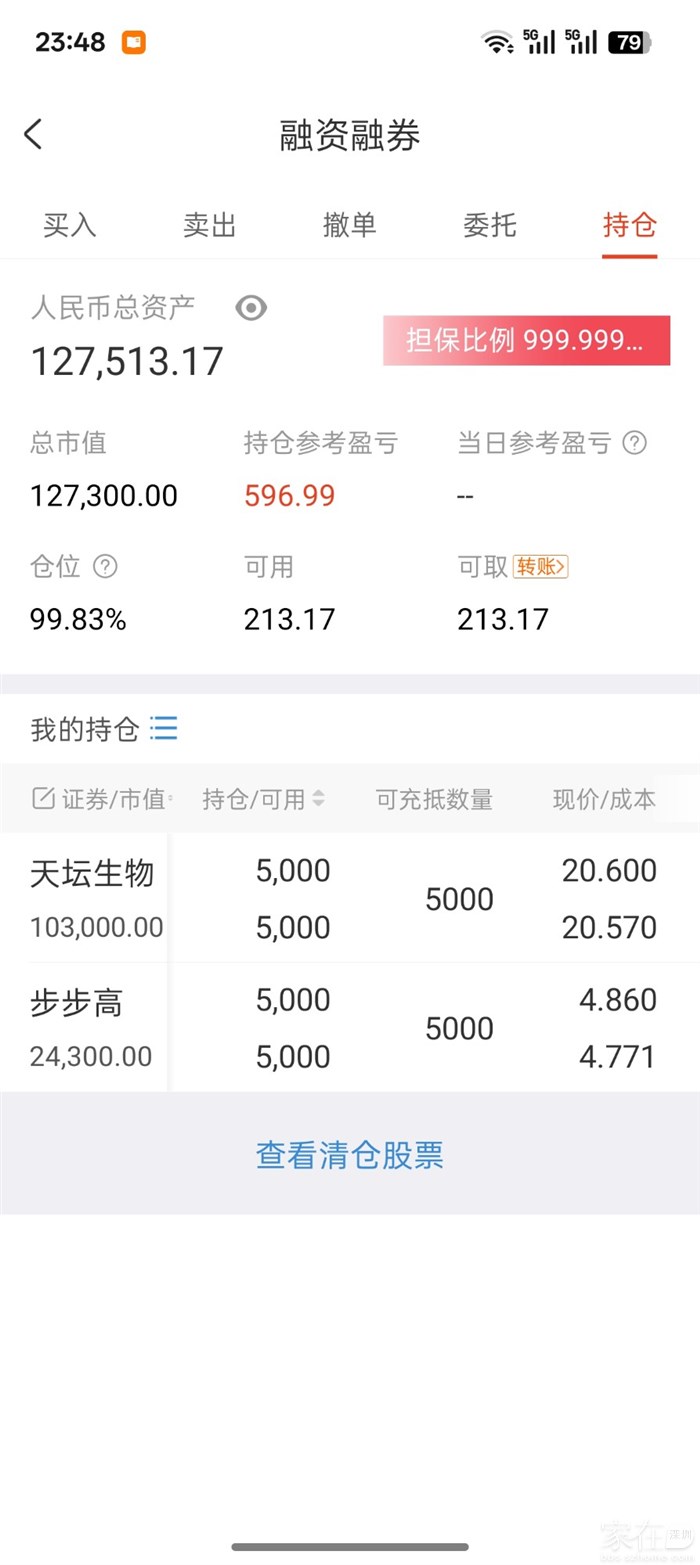Open the 天坛生物 holding row
The image size is (700, 1565).
[92, 898]
